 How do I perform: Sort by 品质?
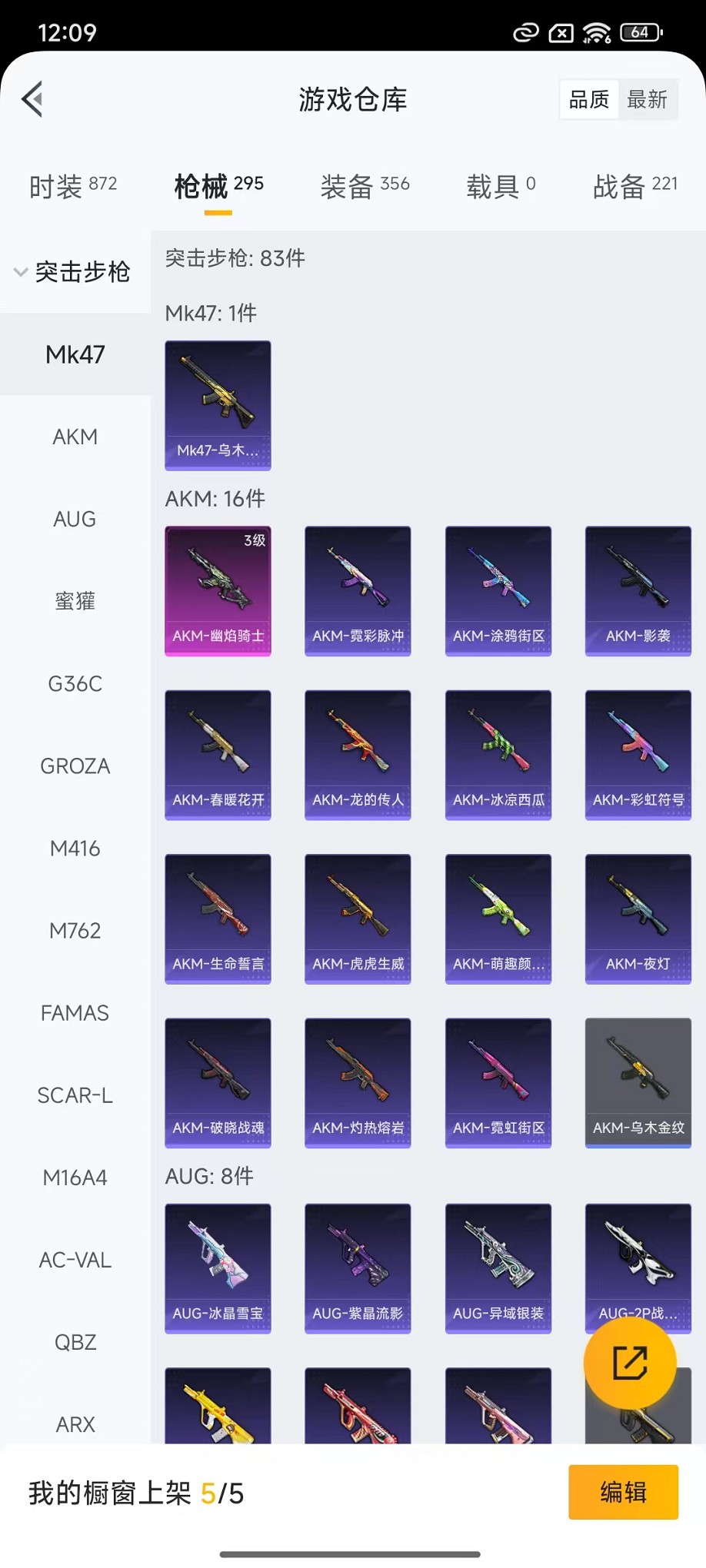pyautogui.click(x=589, y=99)
